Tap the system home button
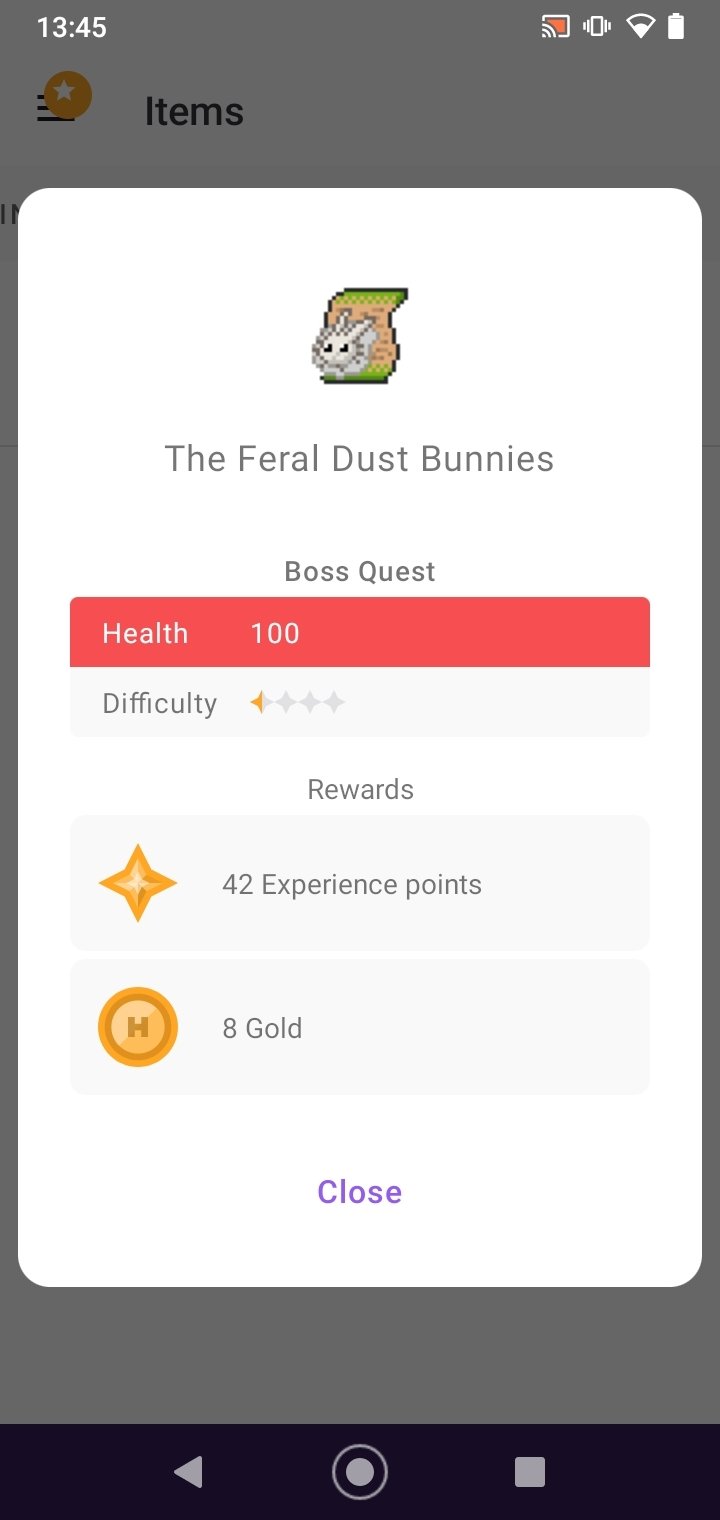 pyautogui.click(x=360, y=1472)
